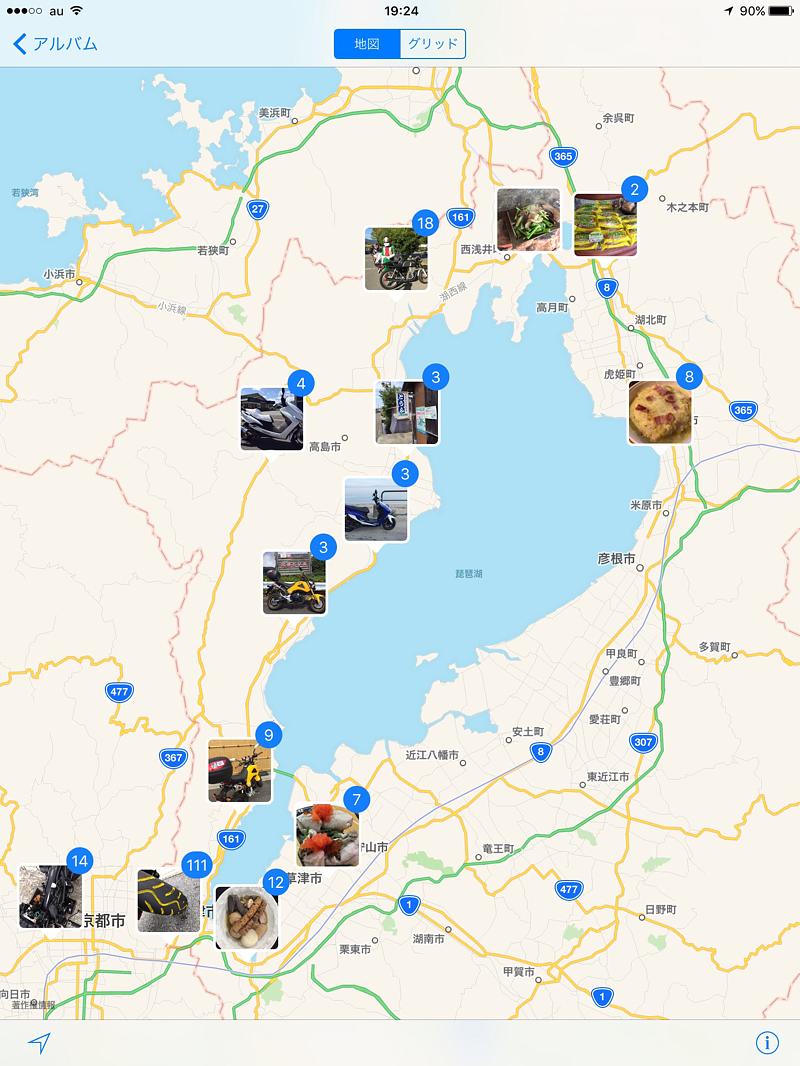
Task: Open the map info button
Action: (x=767, y=1043)
